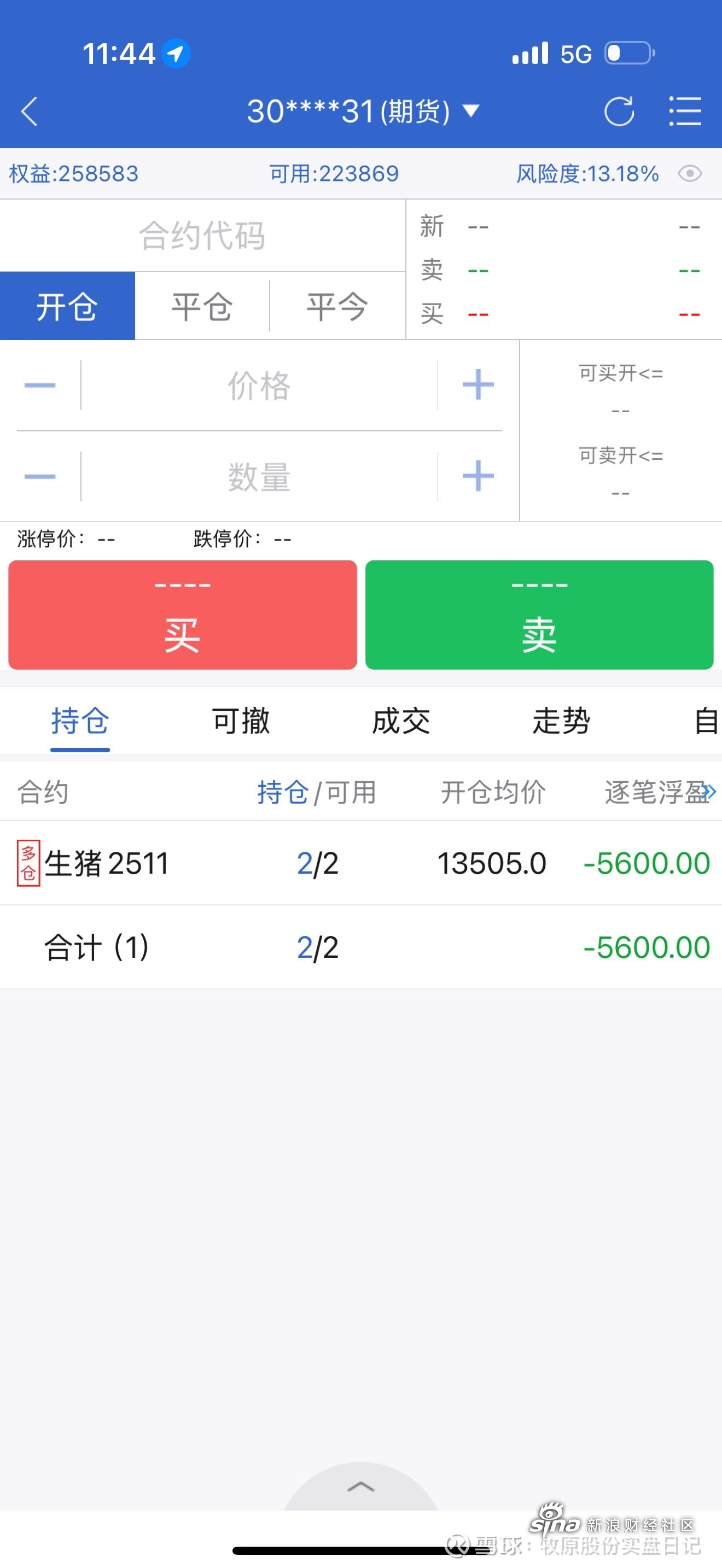Viewport: 722px width, 1568px height.
Task: Expand the bottom panel with the up chevron
Action: click(x=361, y=1487)
